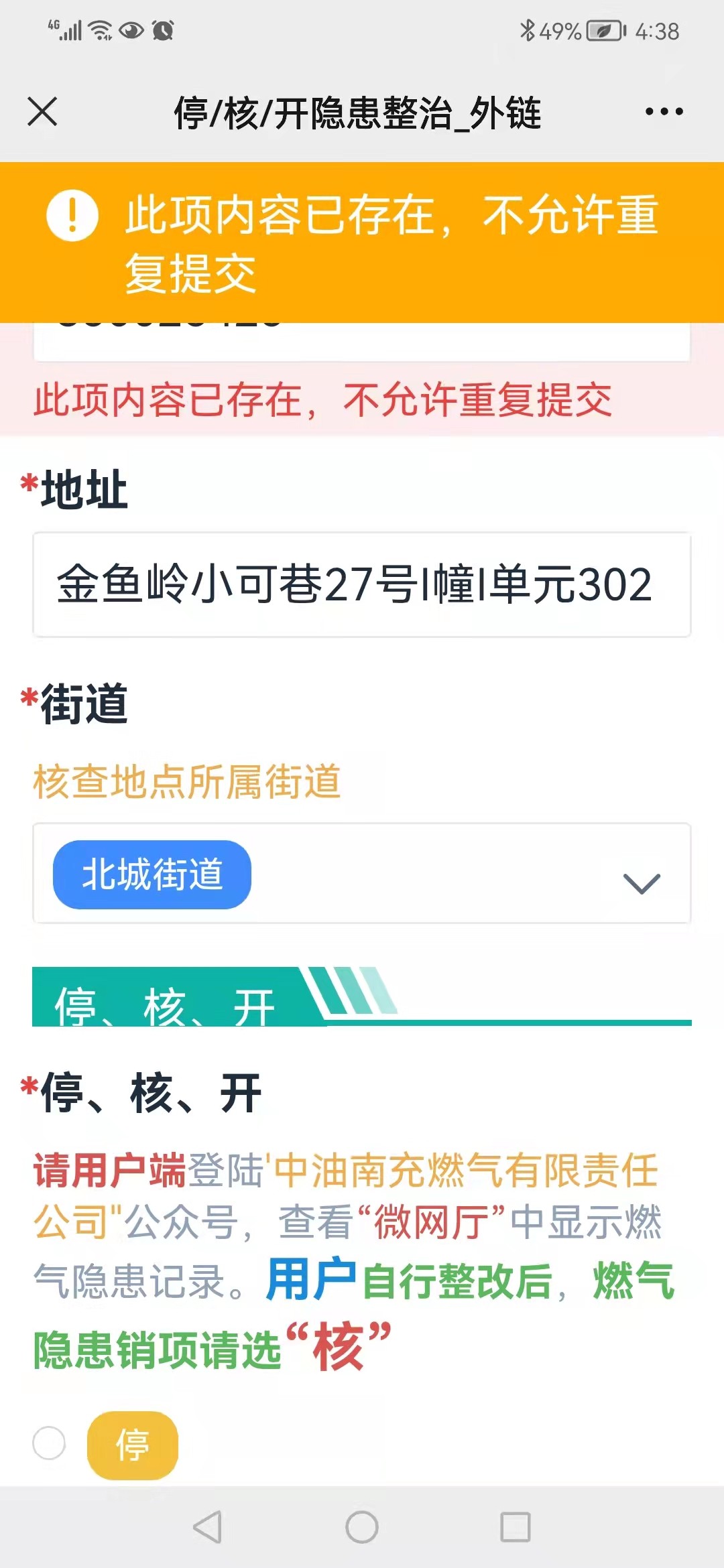The width and height of the screenshot is (724, 1568).
Task: Select the 停 radio option
Action: coord(50,1443)
